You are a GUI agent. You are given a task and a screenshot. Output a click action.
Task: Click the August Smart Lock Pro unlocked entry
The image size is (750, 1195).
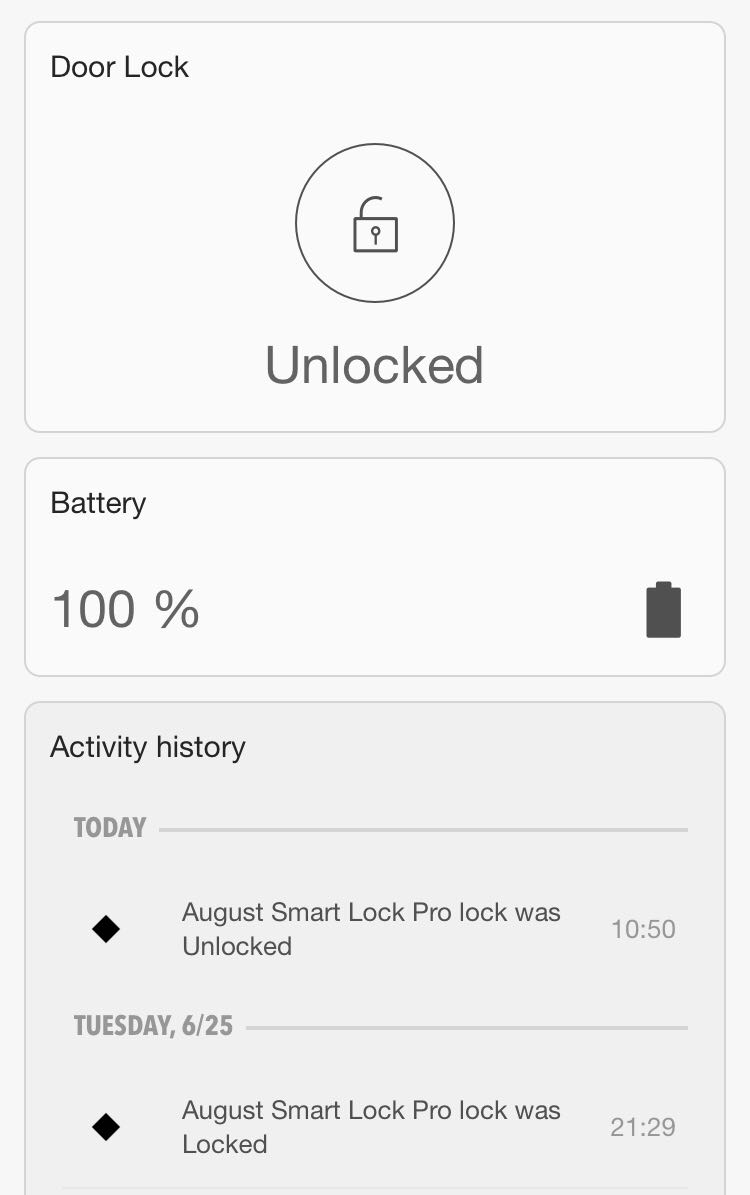[371, 928]
